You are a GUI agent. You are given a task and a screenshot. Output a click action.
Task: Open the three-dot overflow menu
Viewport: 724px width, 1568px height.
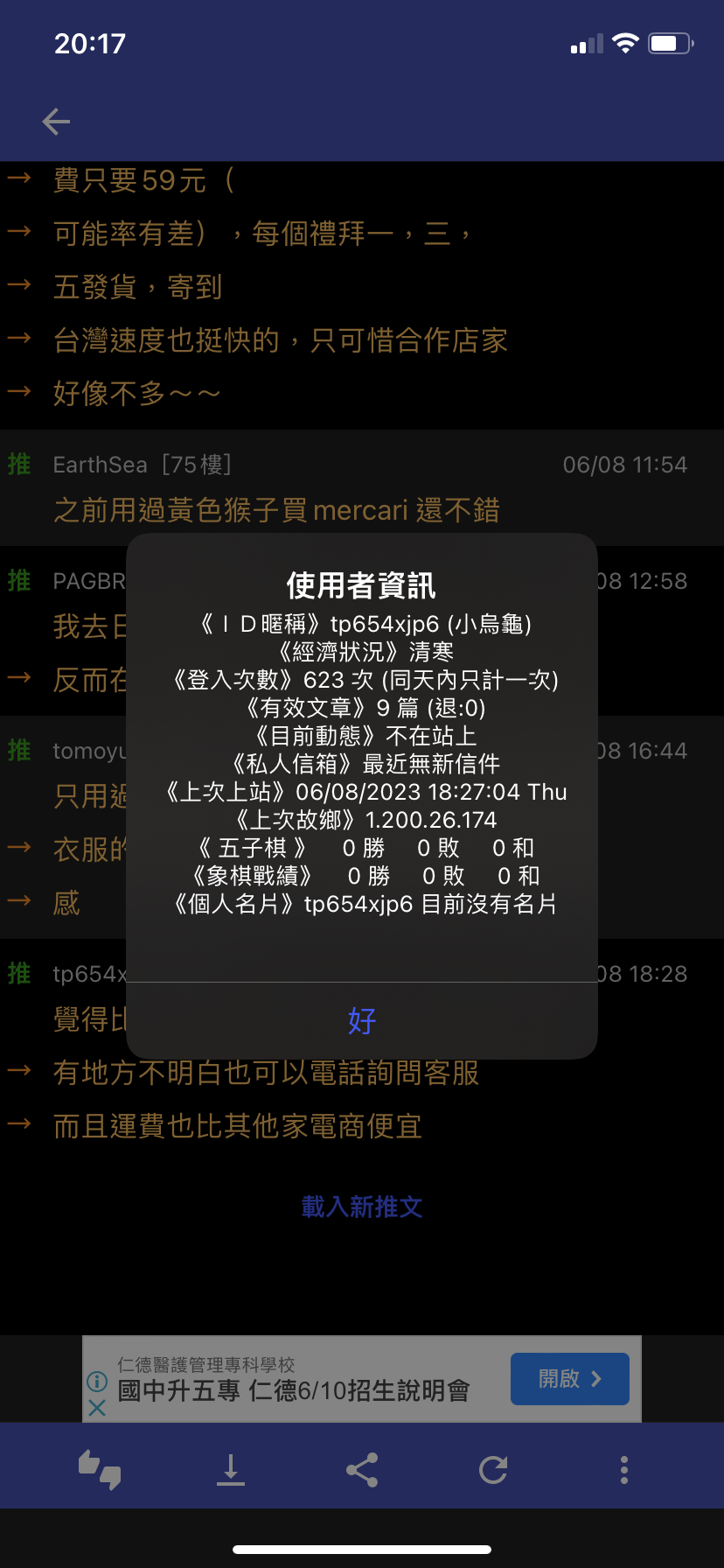click(x=624, y=1470)
